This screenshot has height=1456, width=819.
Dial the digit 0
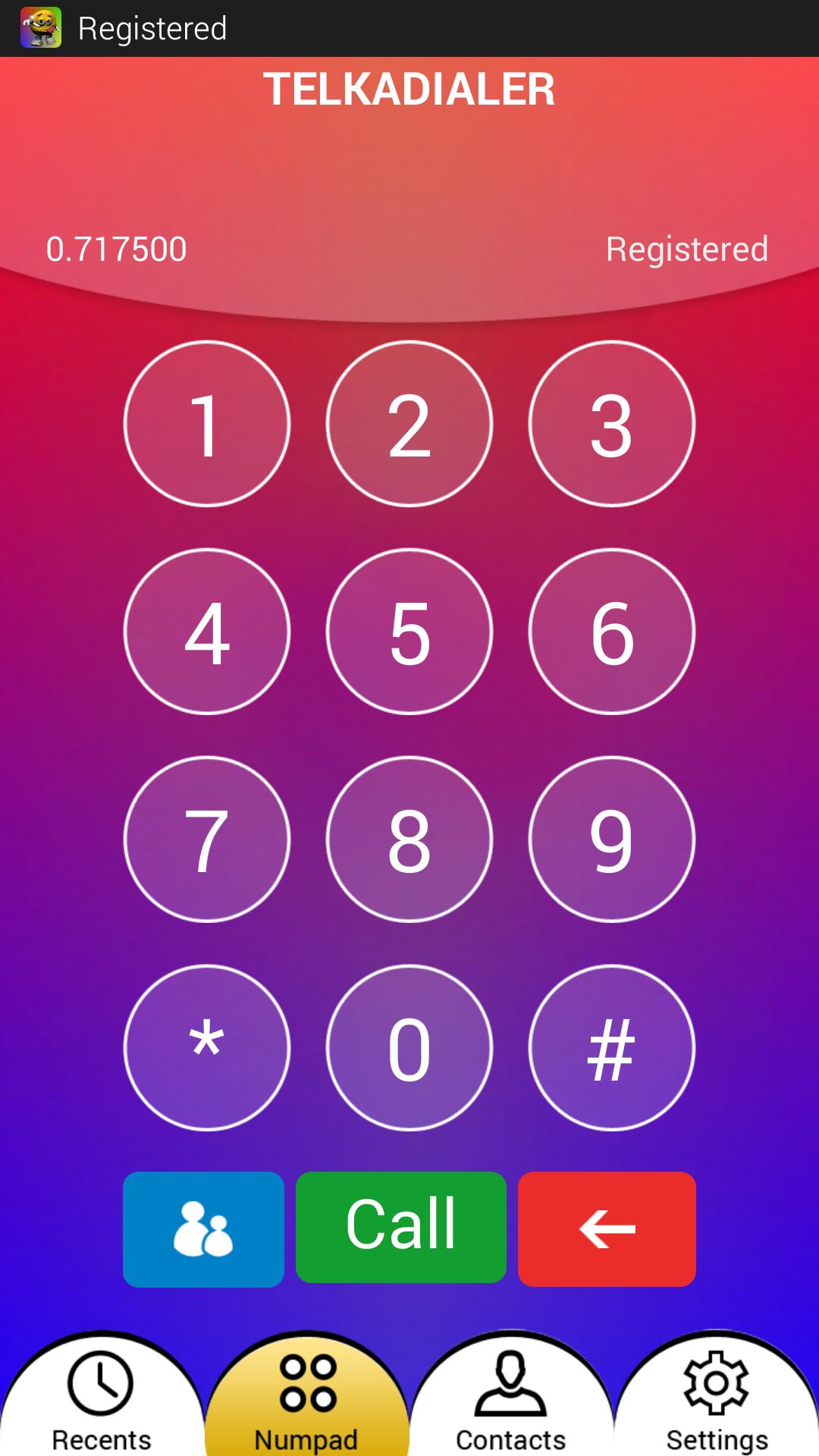(409, 1047)
